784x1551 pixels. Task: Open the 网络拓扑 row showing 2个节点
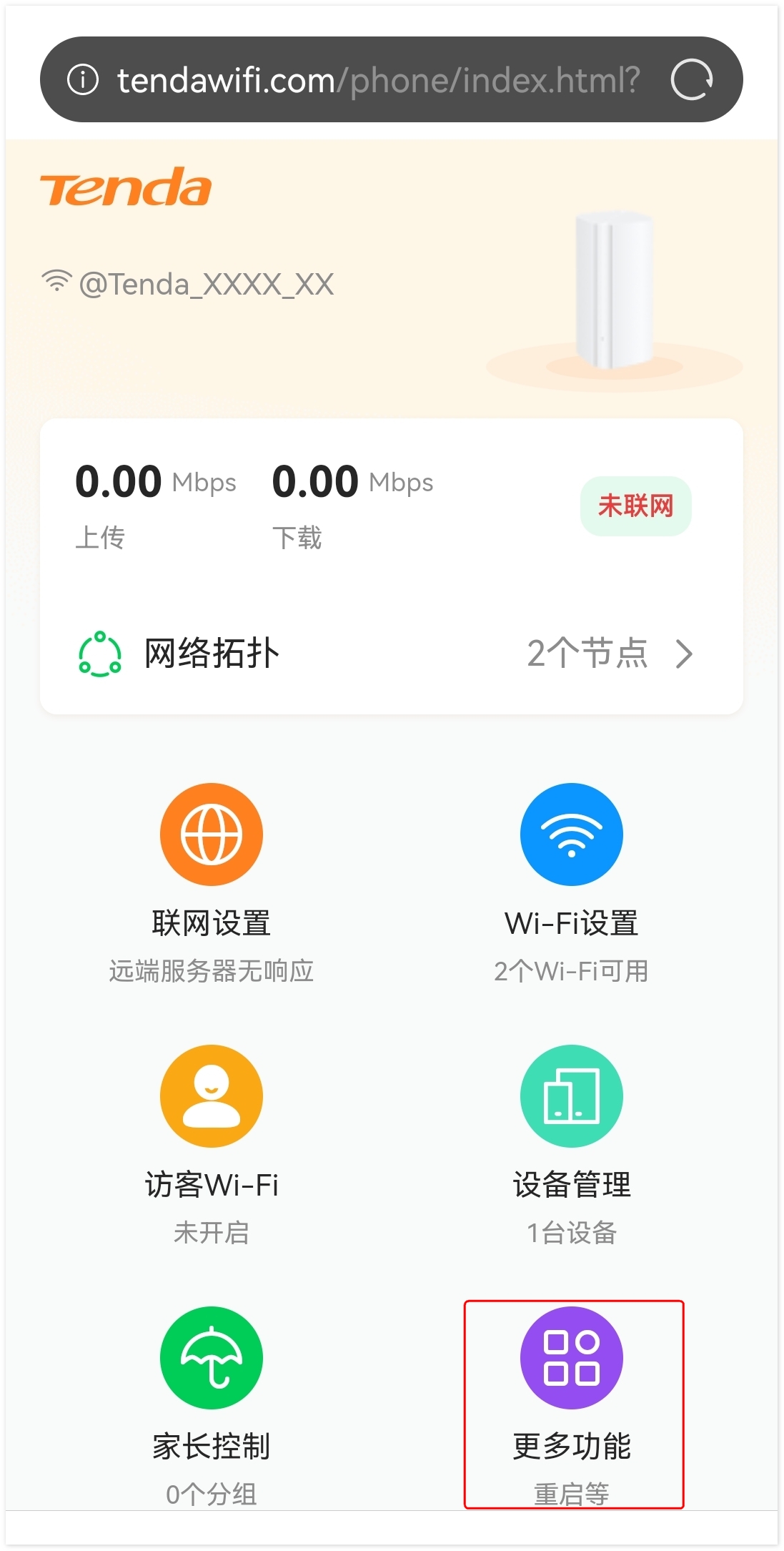click(390, 654)
